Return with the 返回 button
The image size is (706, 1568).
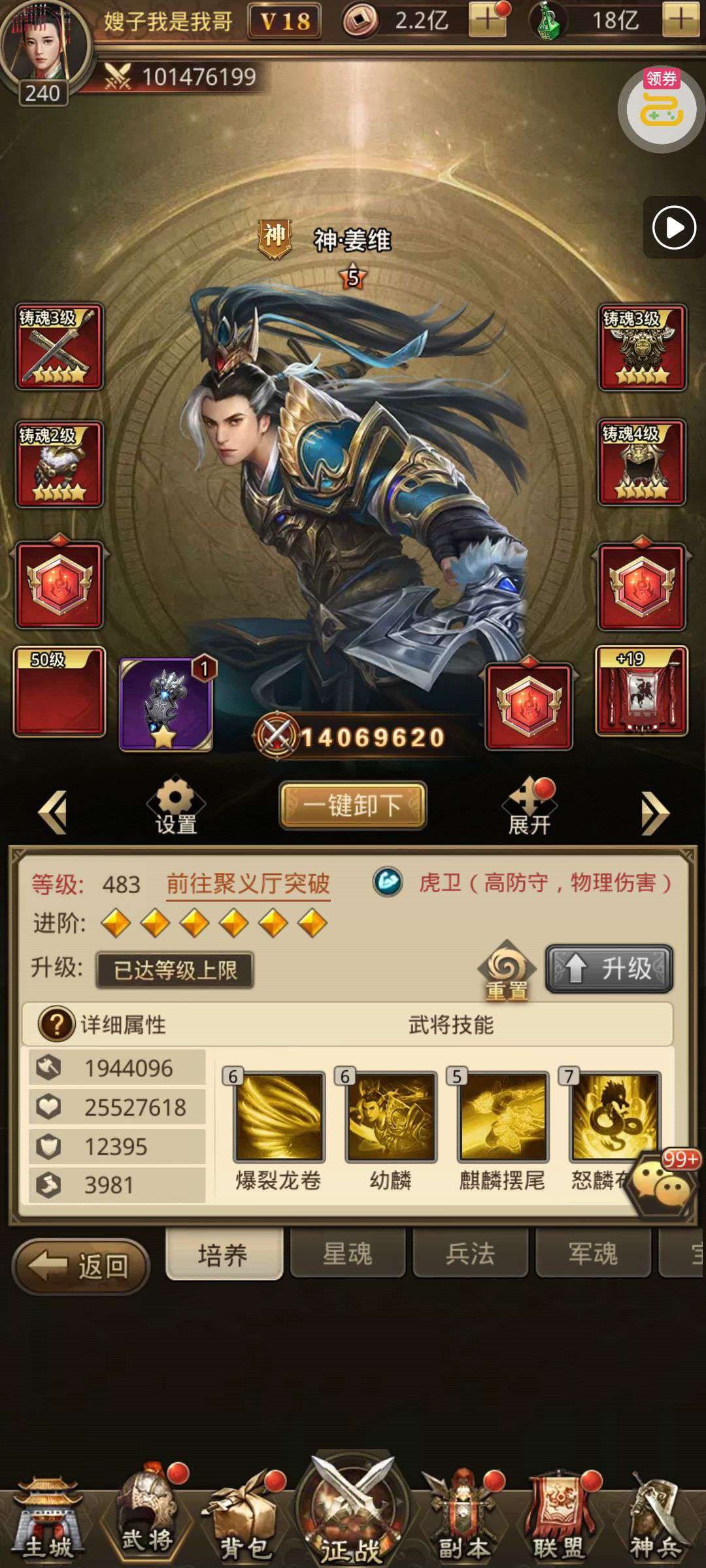point(81,1266)
